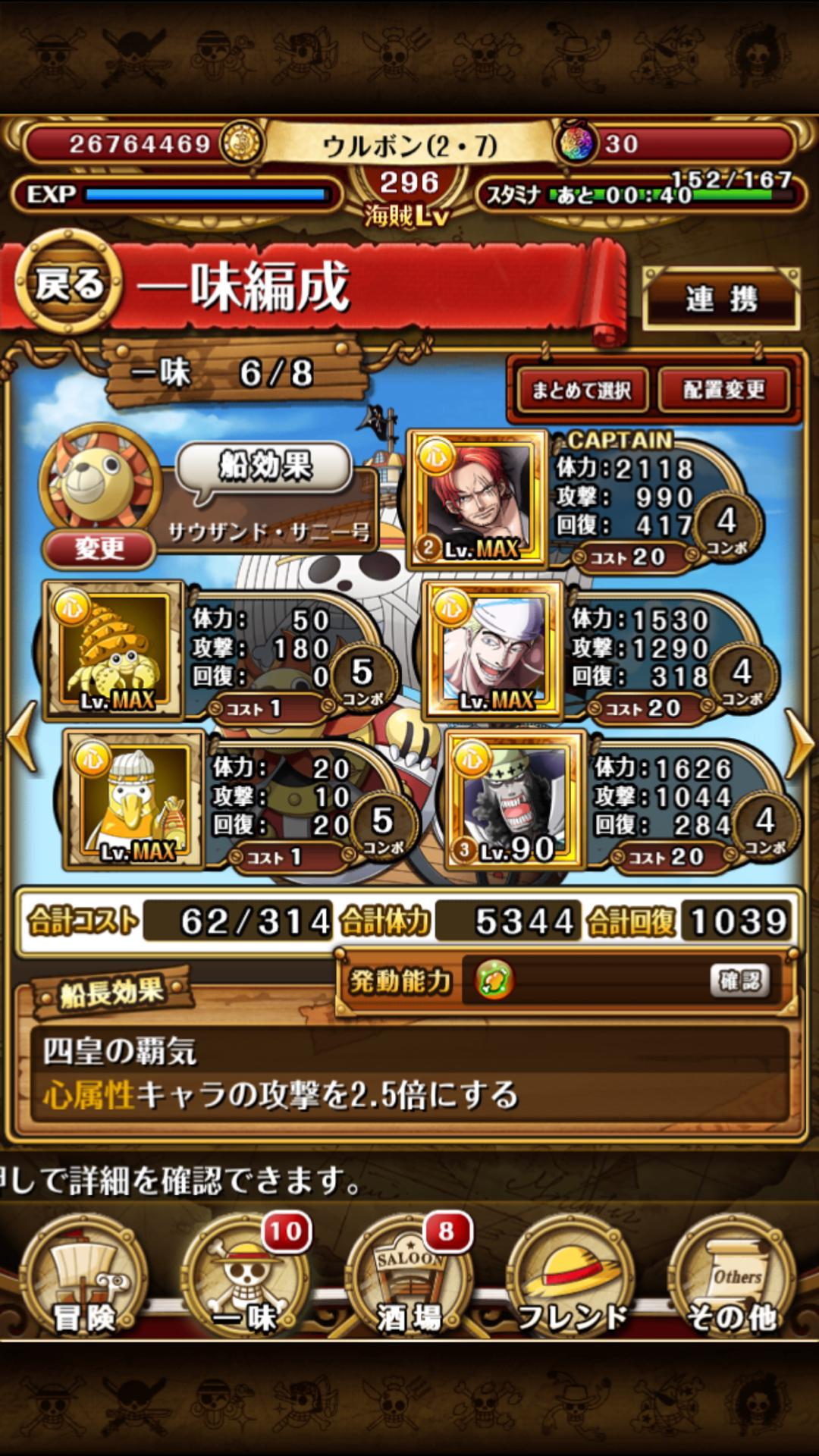
Task: Tap 配置変更 to rearrange crew
Action: coord(723,391)
